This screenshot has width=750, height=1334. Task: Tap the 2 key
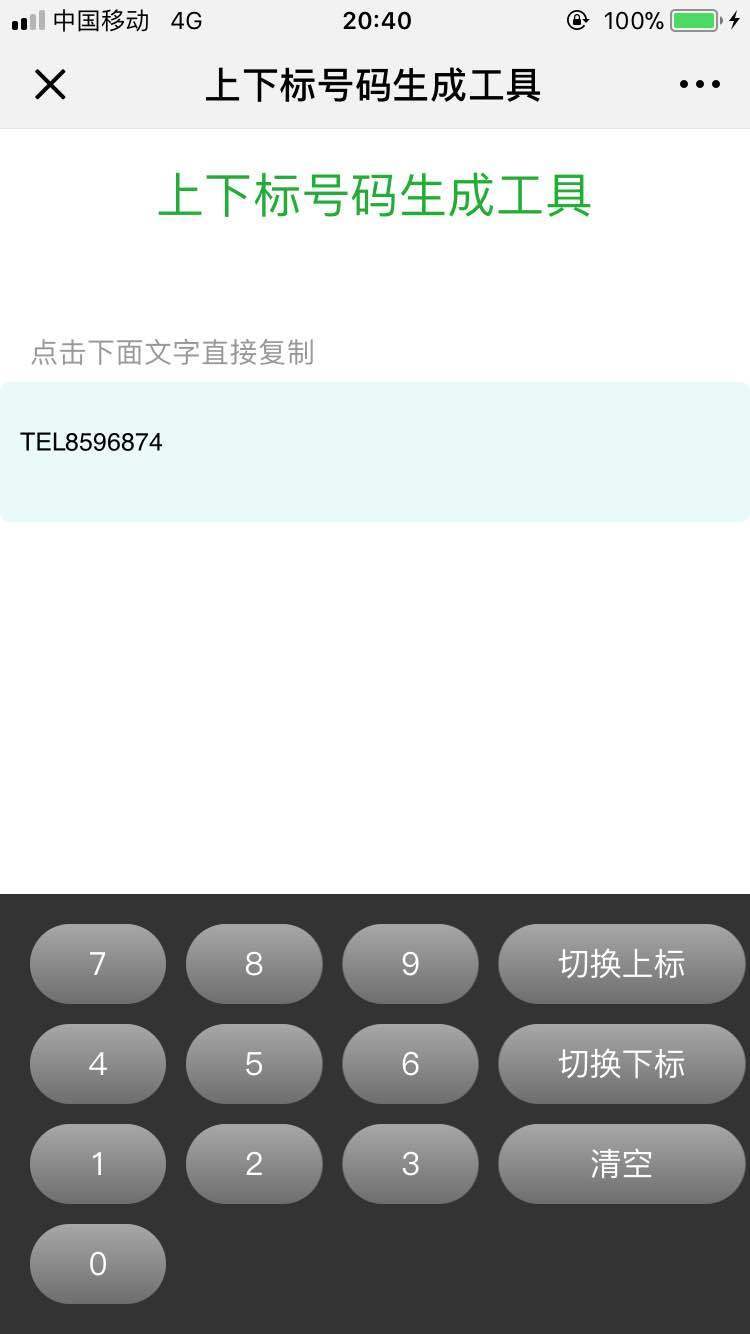click(x=254, y=1164)
